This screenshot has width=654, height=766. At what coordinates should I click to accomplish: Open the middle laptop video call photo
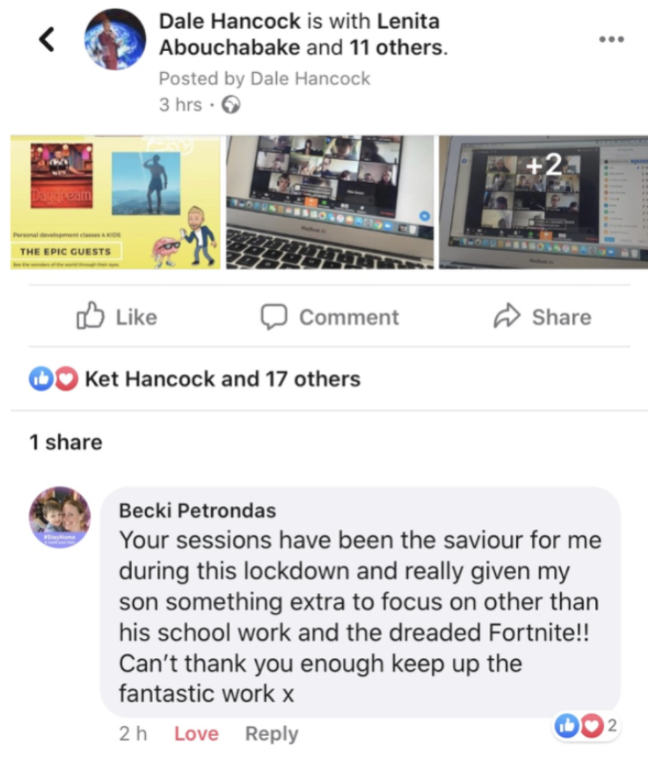point(330,202)
